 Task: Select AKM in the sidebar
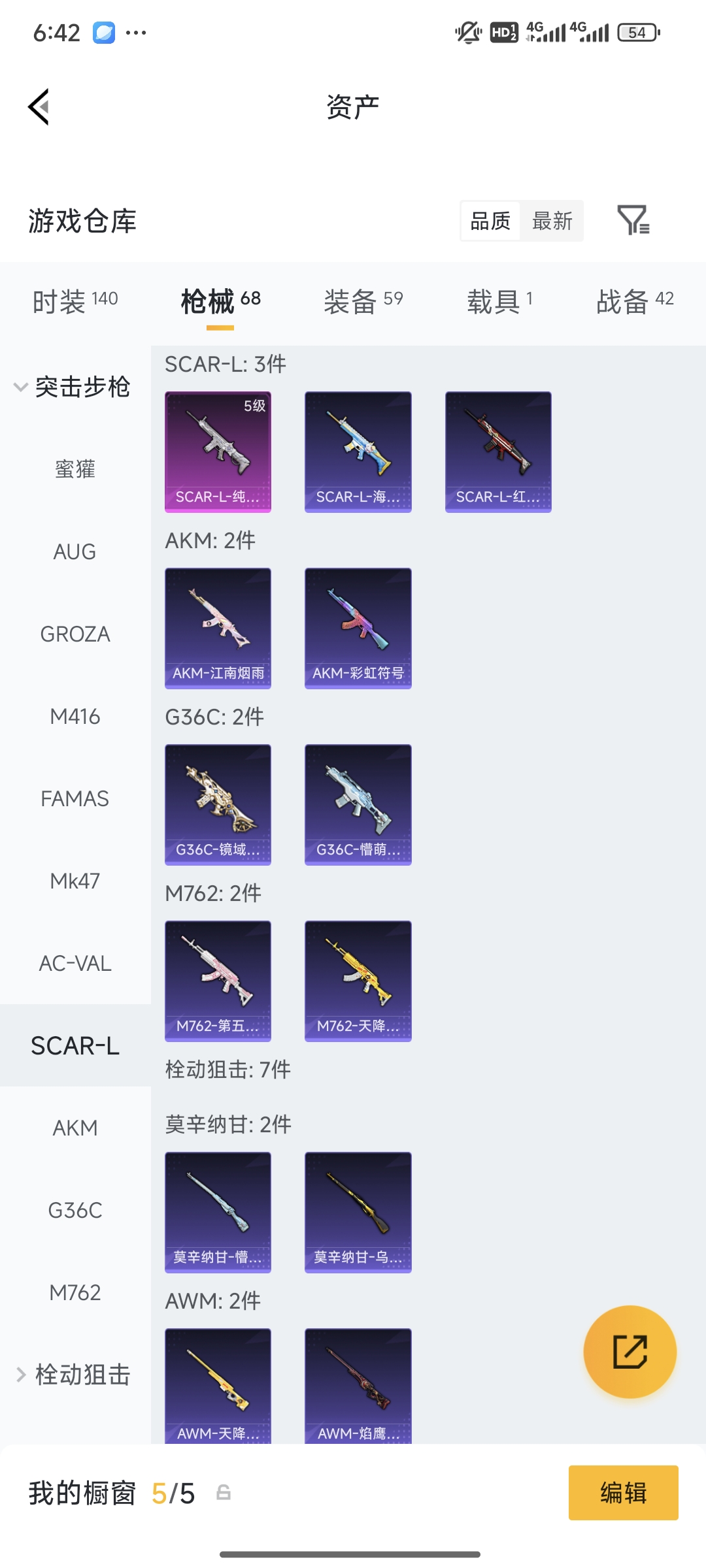tap(75, 1128)
